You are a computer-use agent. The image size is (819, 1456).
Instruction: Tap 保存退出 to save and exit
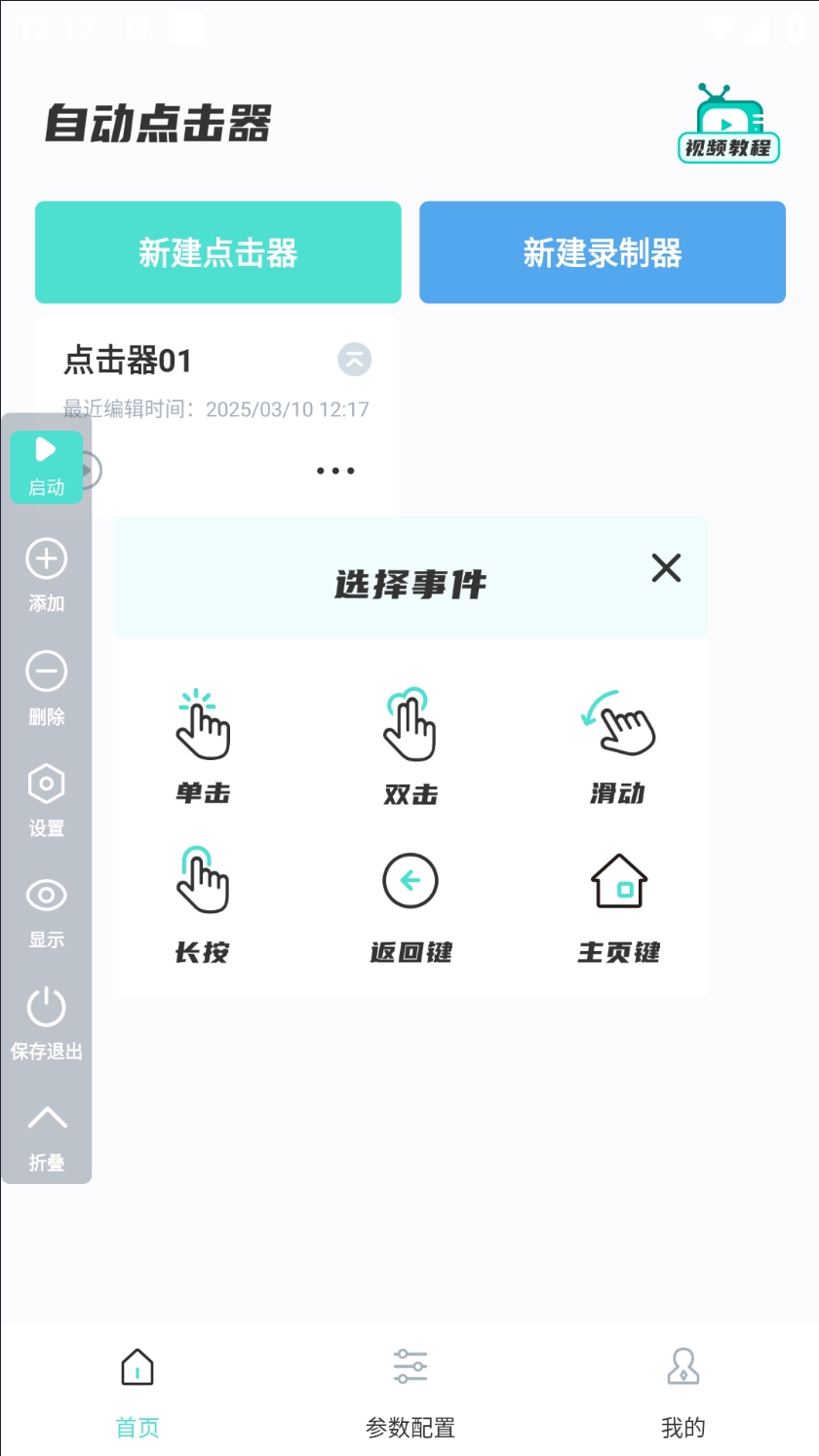[x=46, y=1023]
